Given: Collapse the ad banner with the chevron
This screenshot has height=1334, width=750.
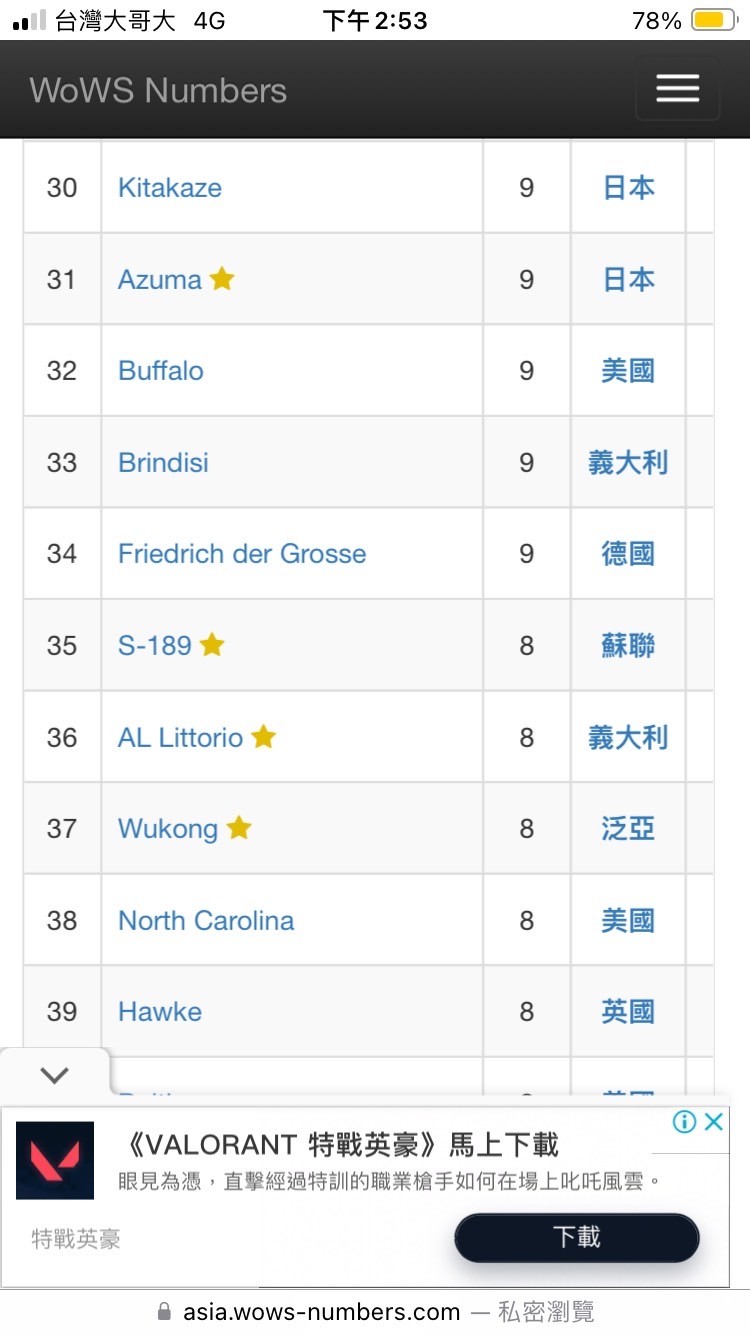Looking at the screenshot, I should 54,1075.
